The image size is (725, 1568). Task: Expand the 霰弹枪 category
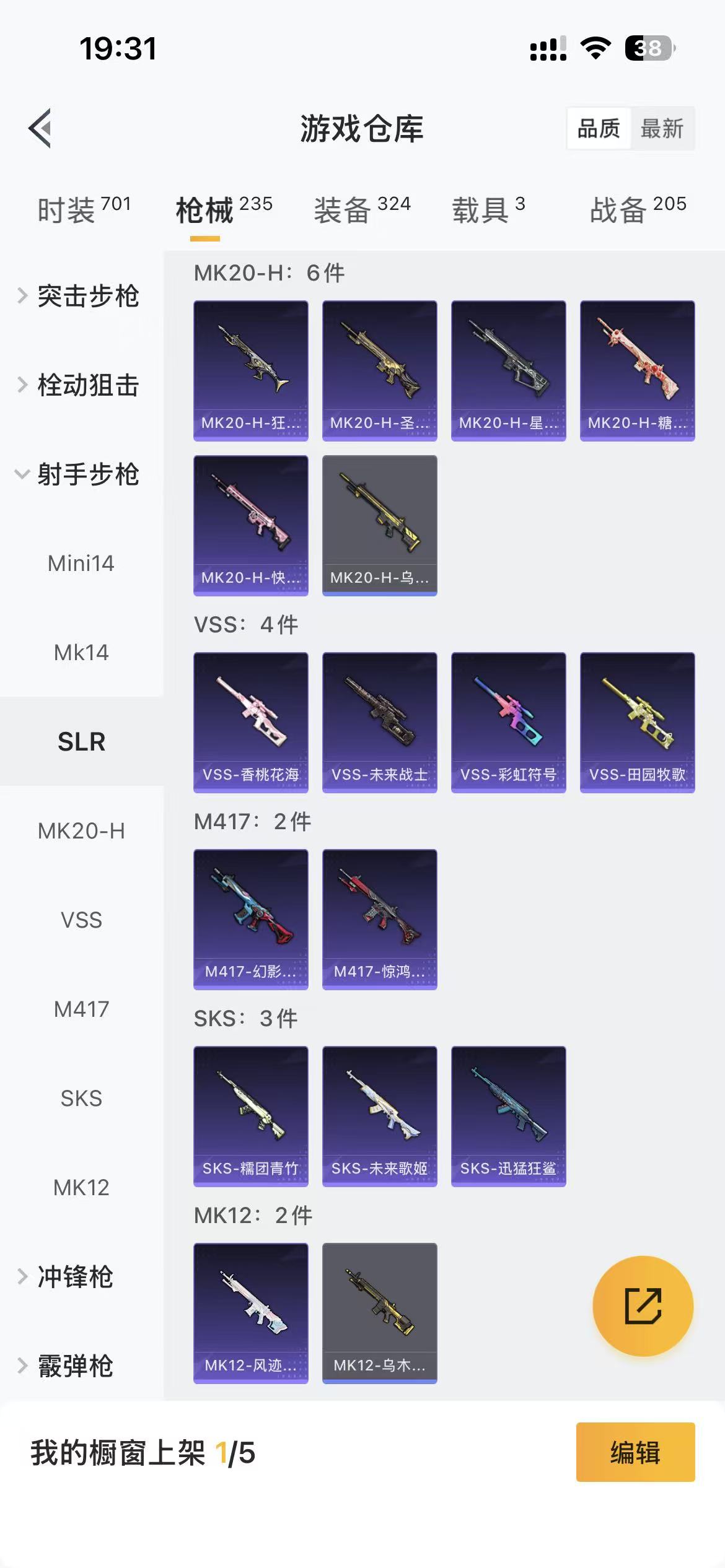pos(74,1366)
